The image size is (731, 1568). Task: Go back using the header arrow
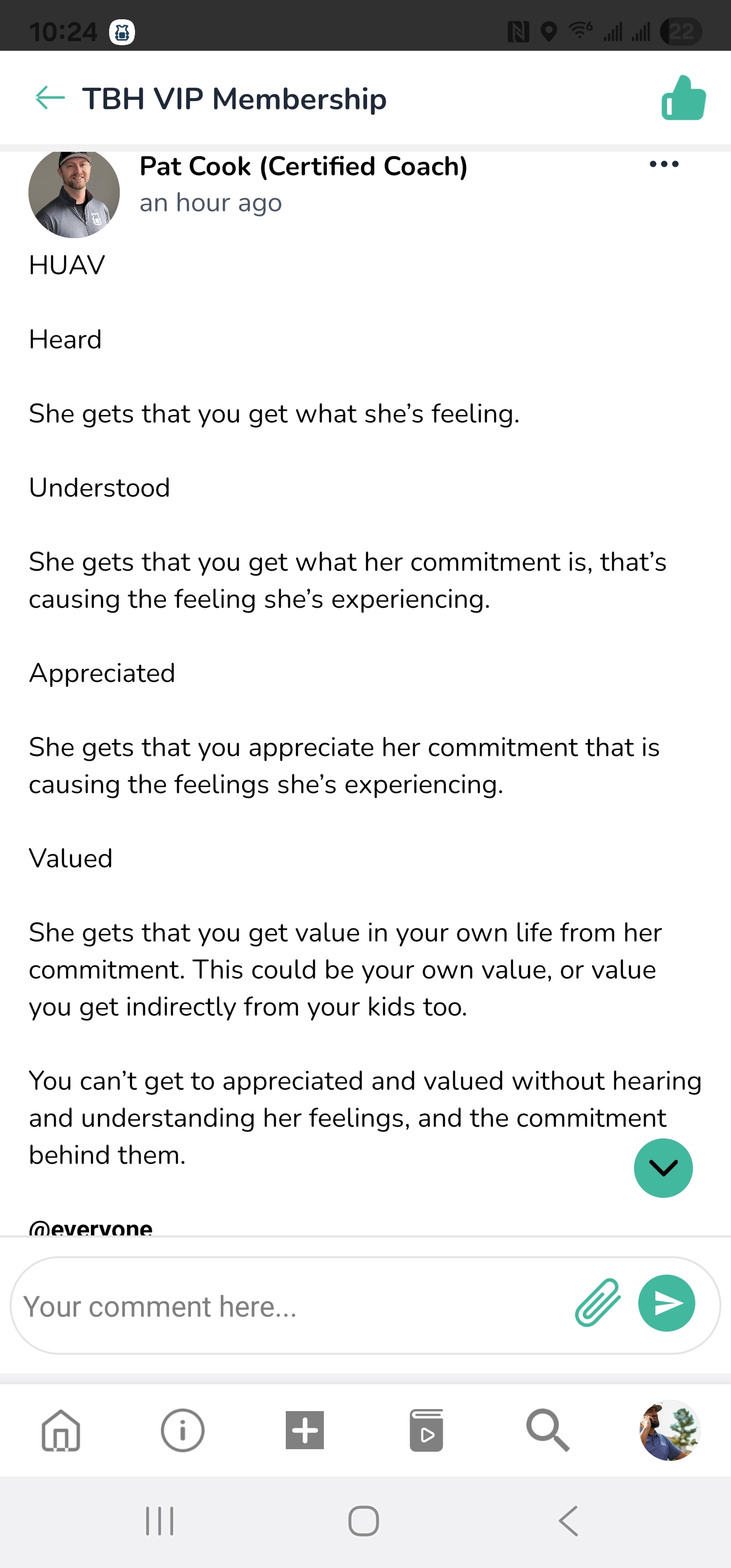(x=50, y=98)
